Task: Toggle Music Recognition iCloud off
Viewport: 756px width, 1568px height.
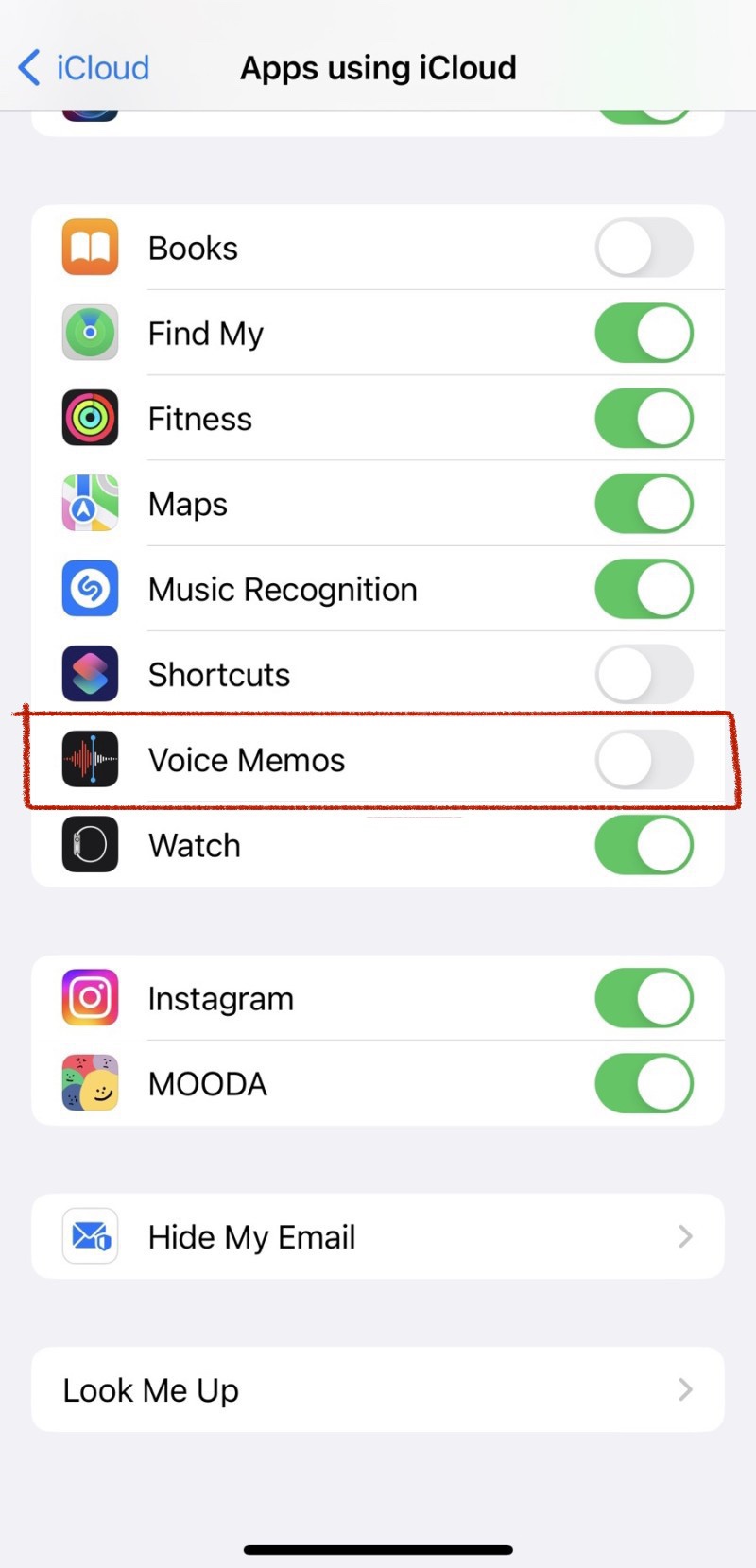Action: 644,589
